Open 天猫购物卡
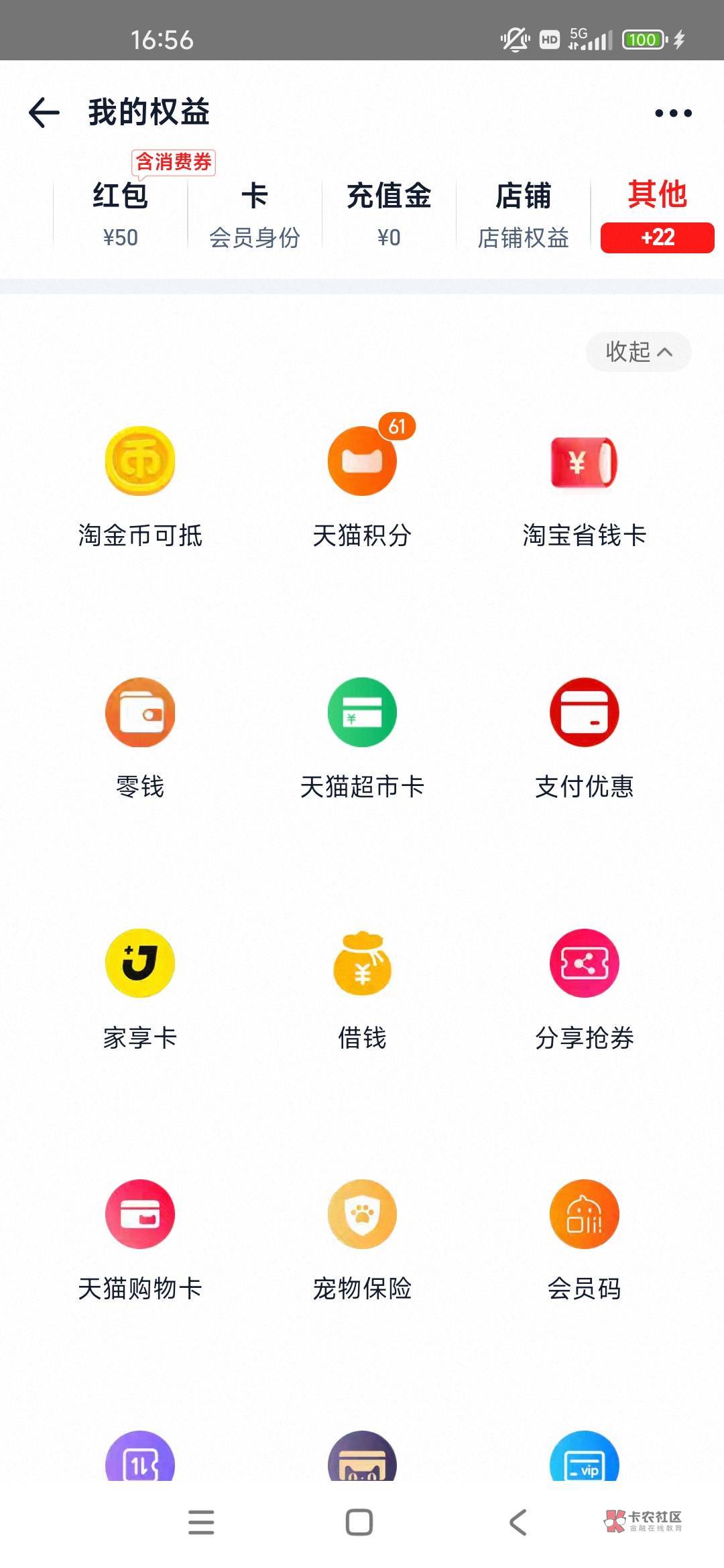The image size is (724, 1568). pyautogui.click(x=140, y=1240)
